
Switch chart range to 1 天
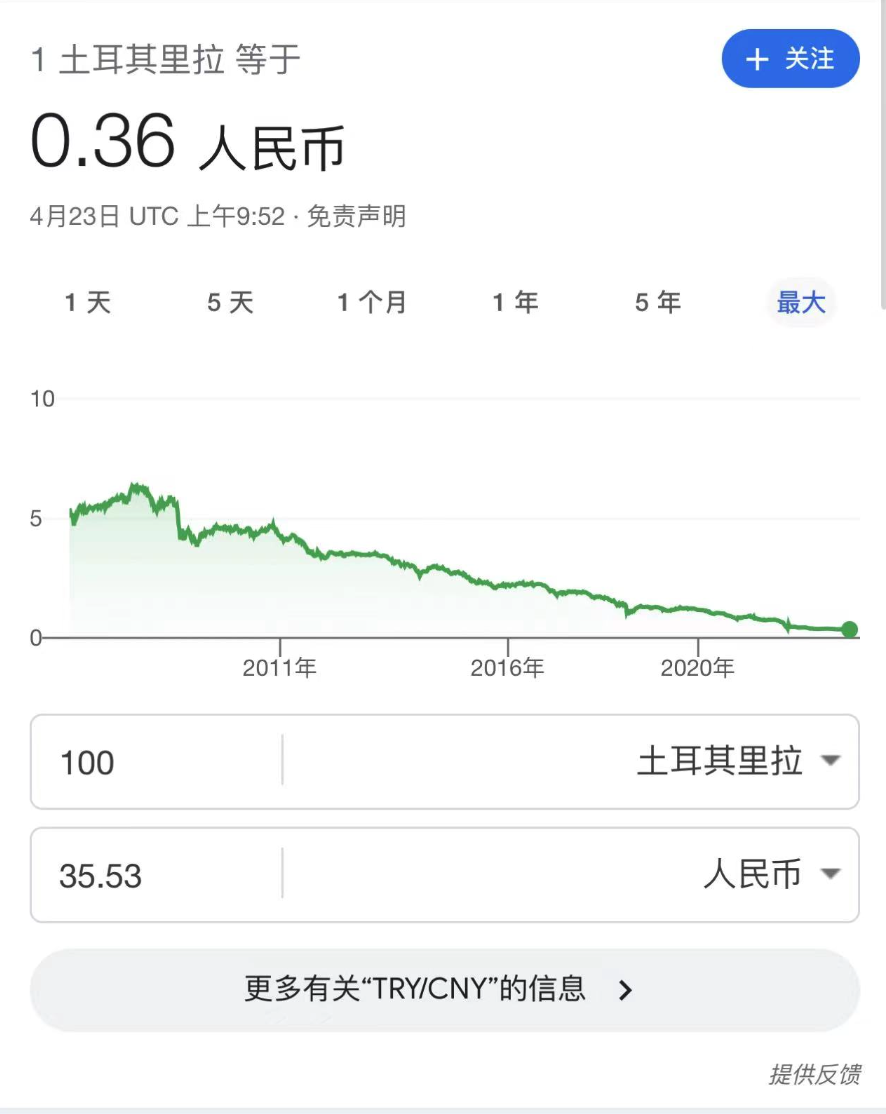click(x=88, y=303)
